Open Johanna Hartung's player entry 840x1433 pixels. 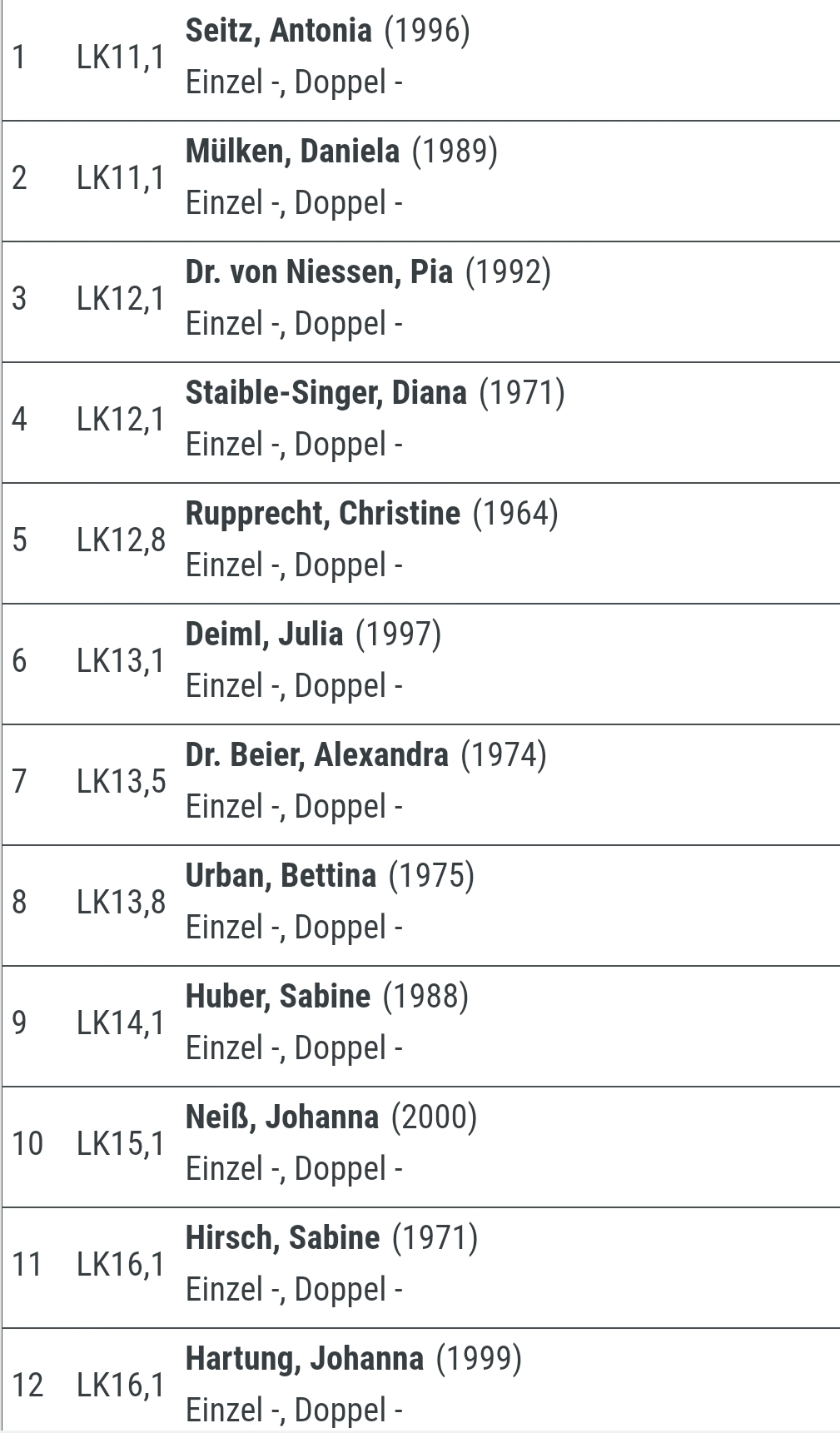pos(304,1359)
